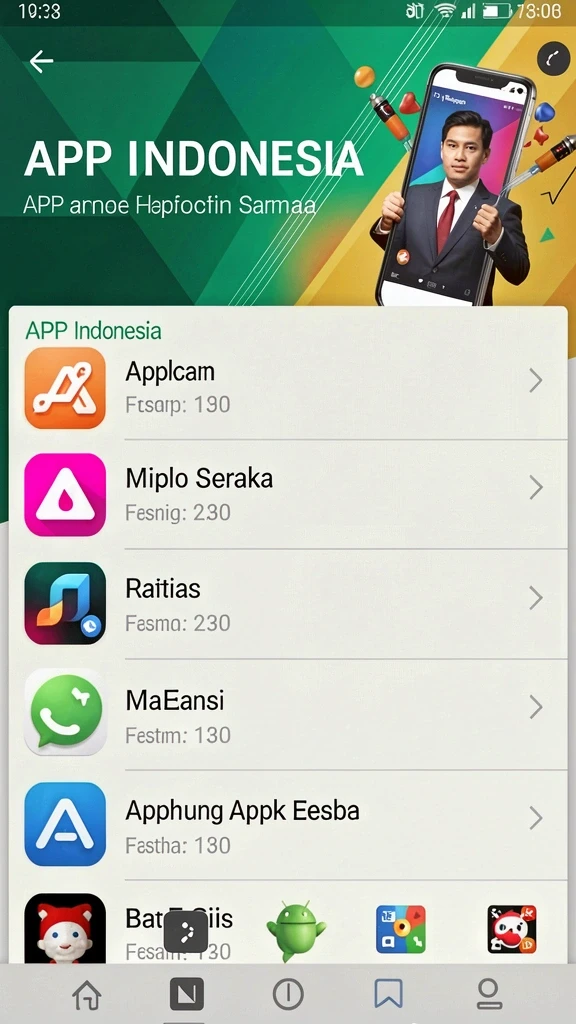Select the Raitias app row
Screen dimensions: 576x1024
(288, 604)
